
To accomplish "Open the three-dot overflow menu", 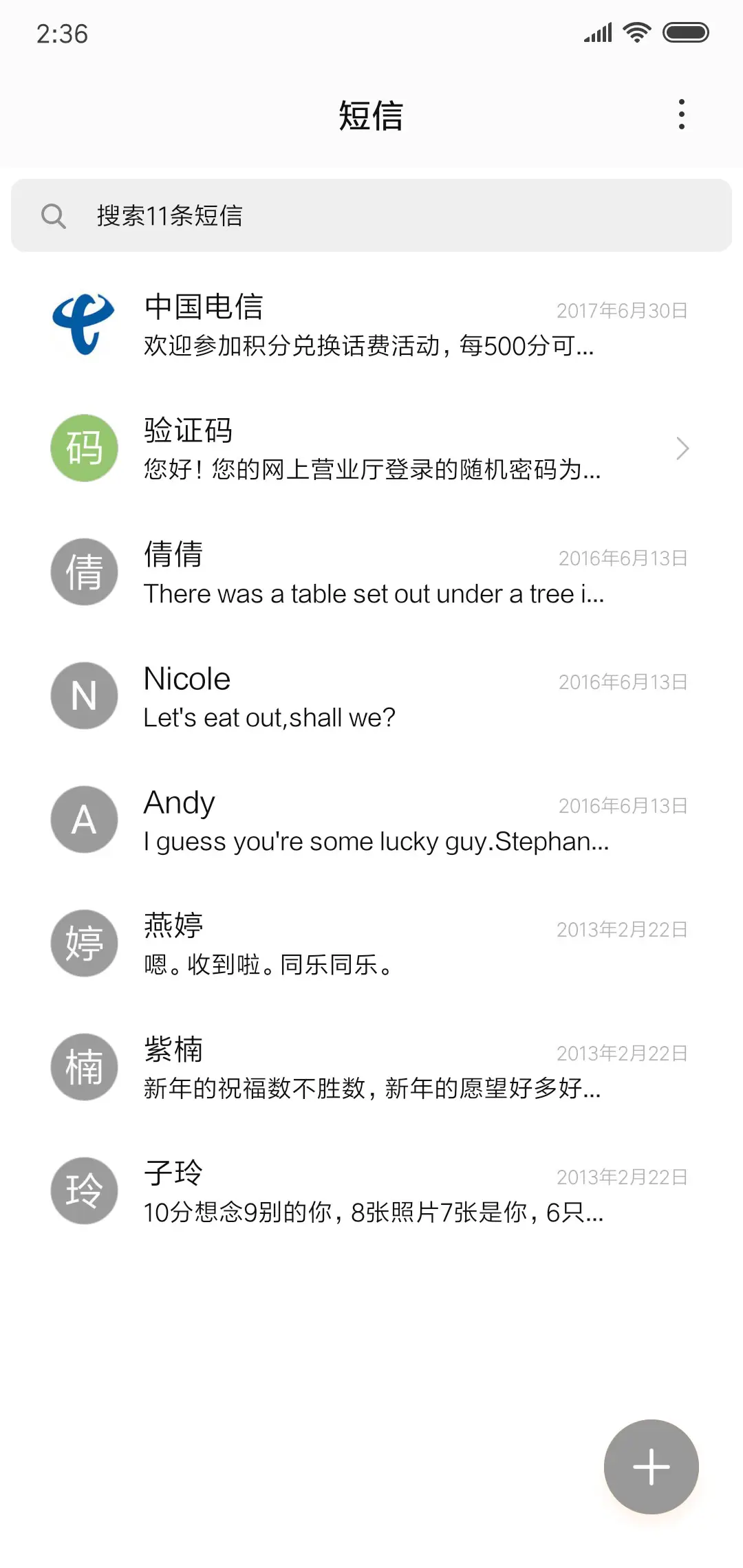I will click(681, 114).
